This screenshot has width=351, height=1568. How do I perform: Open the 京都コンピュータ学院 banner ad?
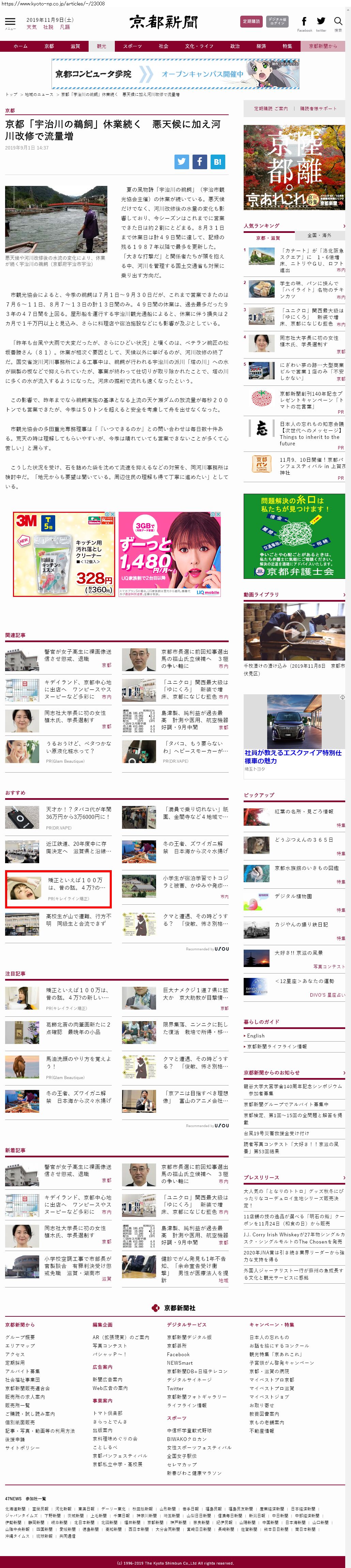pos(175,74)
